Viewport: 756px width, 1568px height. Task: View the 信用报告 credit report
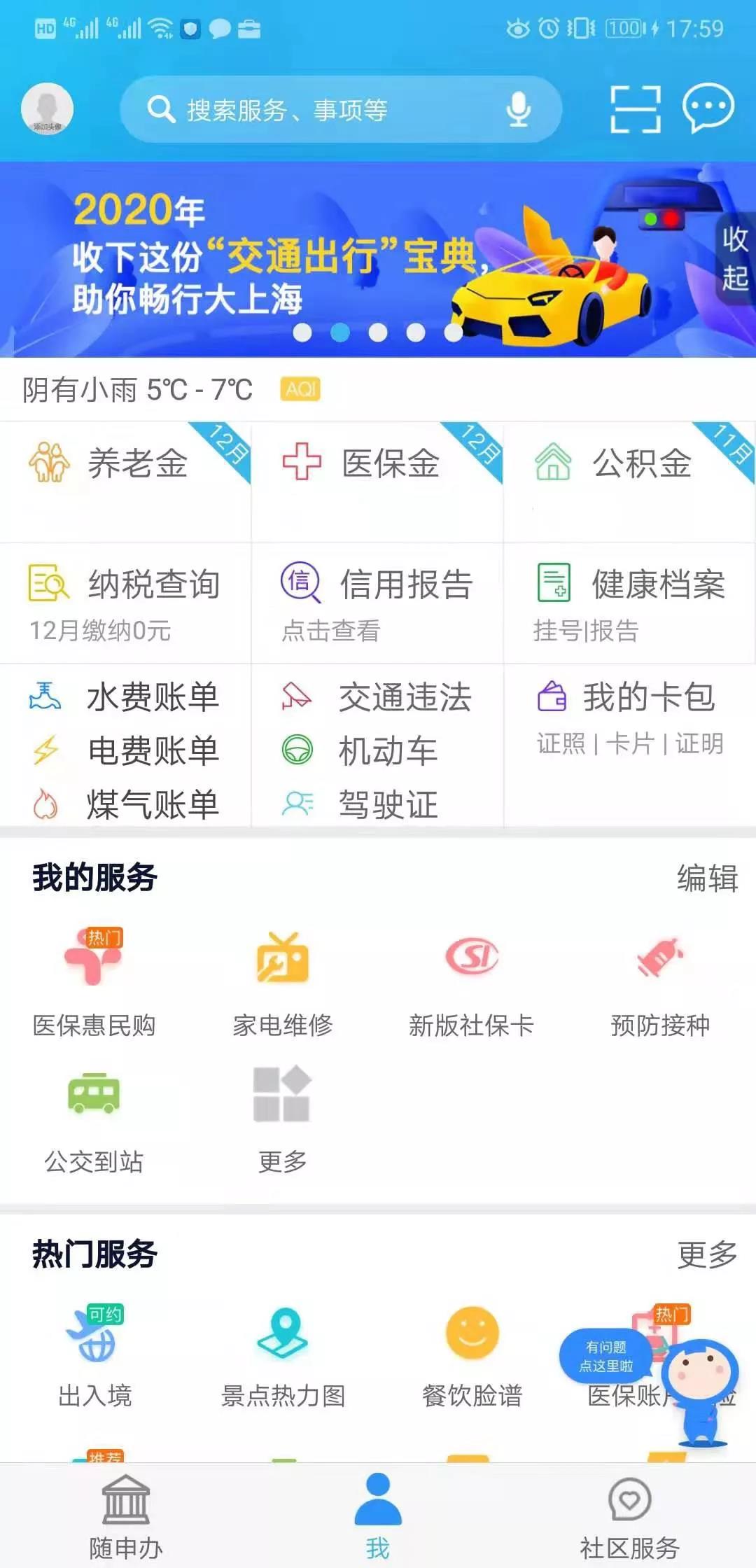tap(378, 602)
